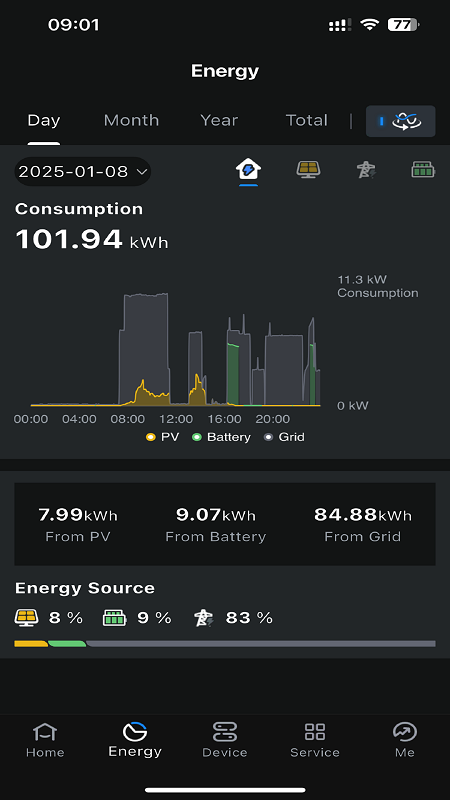Show the solar panel PV chart
The width and height of the screenshot is (450, 800).
pyautogui.click(x=309, y=169)
